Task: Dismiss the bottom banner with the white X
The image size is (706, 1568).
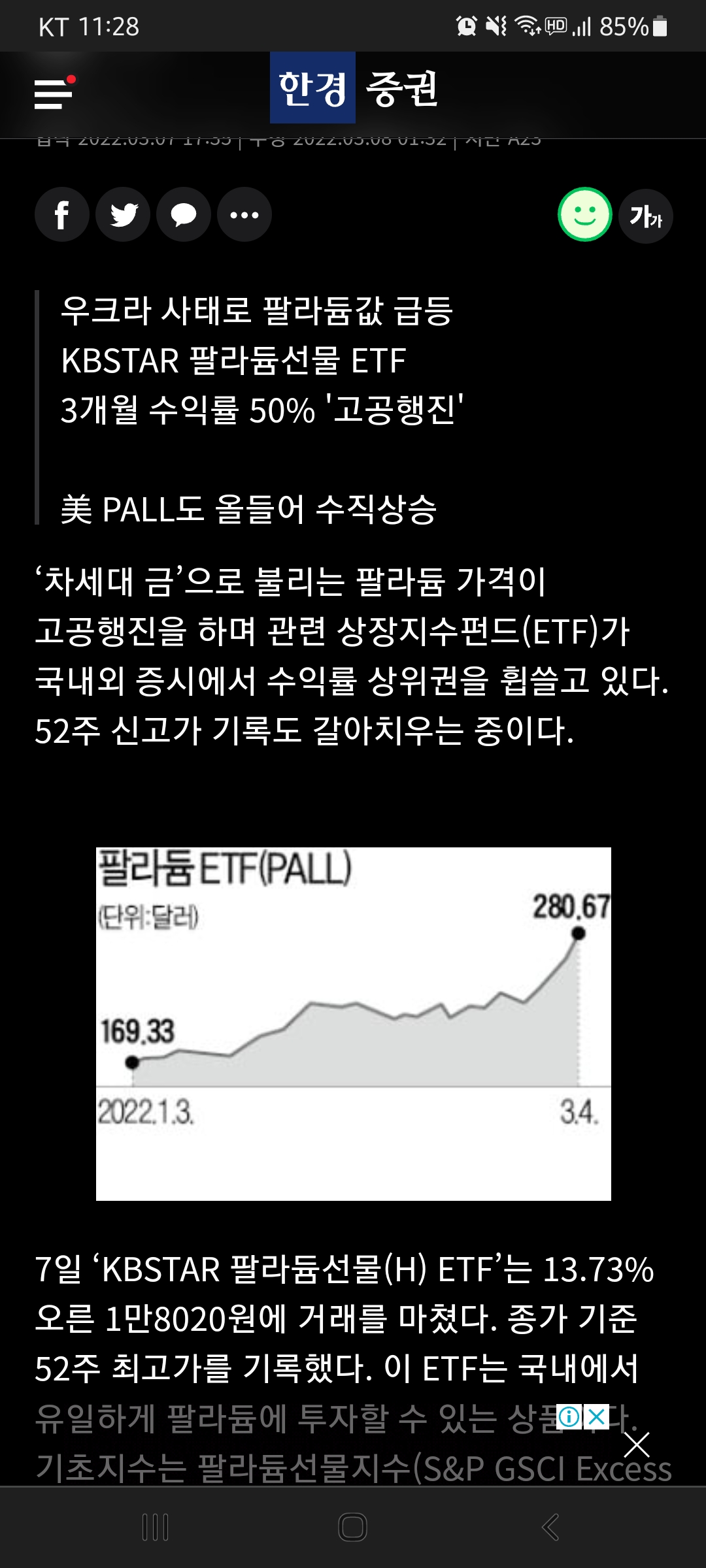Action: pyautogui.click(x=636, y=1445)
